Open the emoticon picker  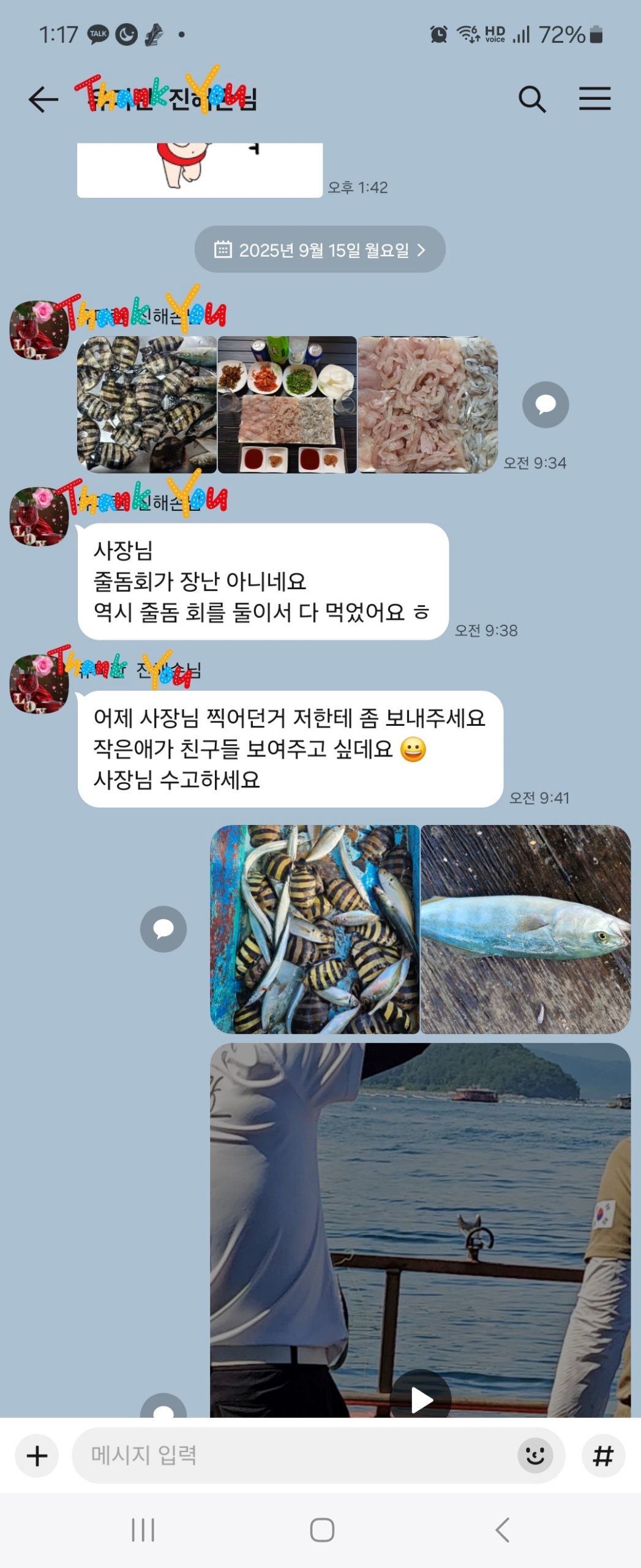(535, 1455)
